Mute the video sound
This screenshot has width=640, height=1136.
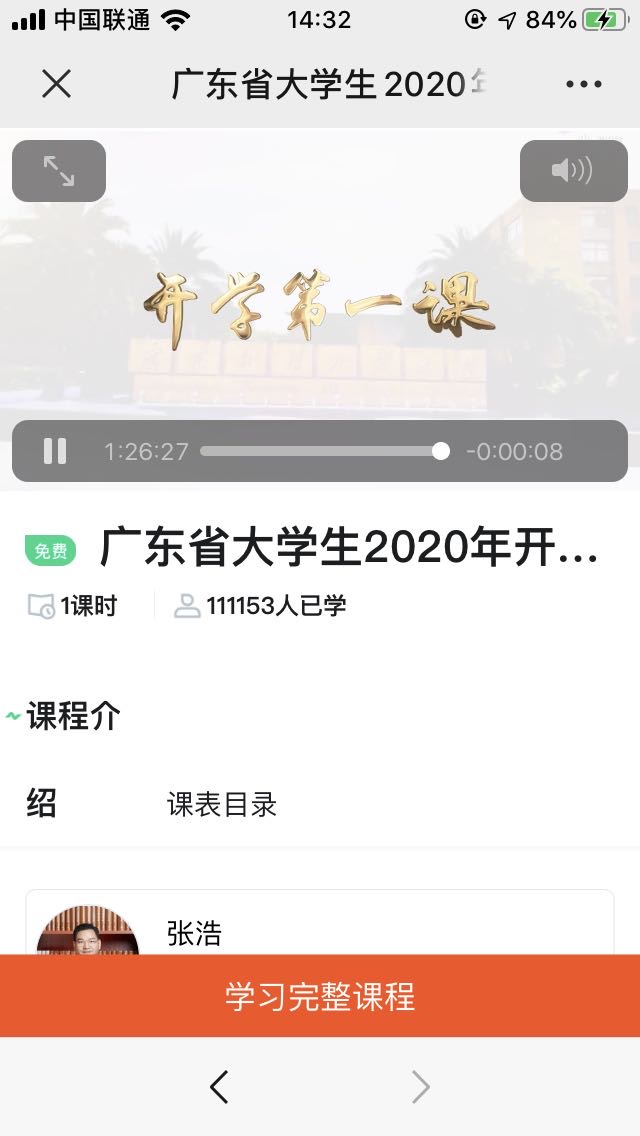coord(573,171)
